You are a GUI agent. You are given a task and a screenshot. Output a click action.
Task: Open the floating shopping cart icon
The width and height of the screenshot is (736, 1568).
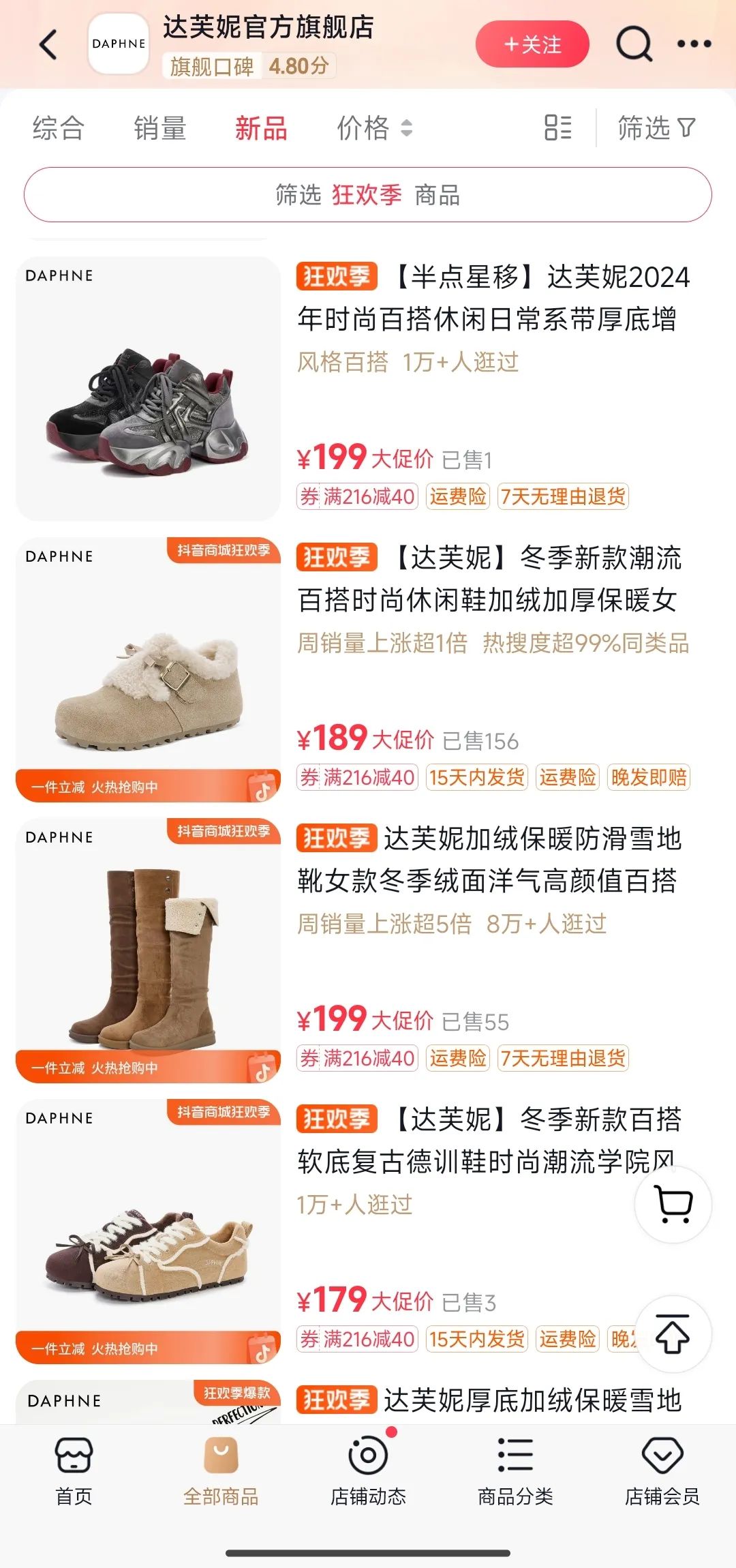click(x=673, y=1205)
